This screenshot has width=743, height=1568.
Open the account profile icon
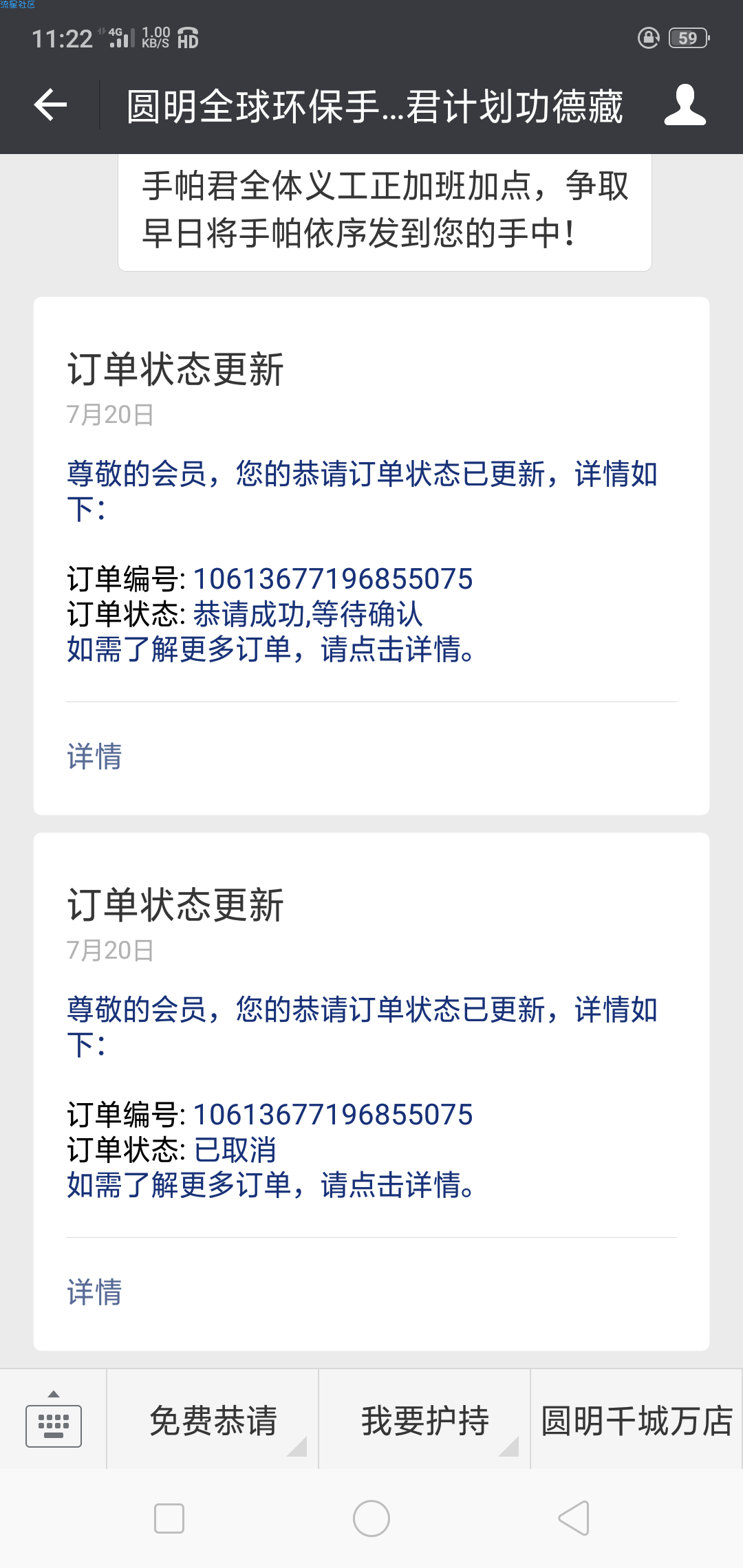(685, 105)
